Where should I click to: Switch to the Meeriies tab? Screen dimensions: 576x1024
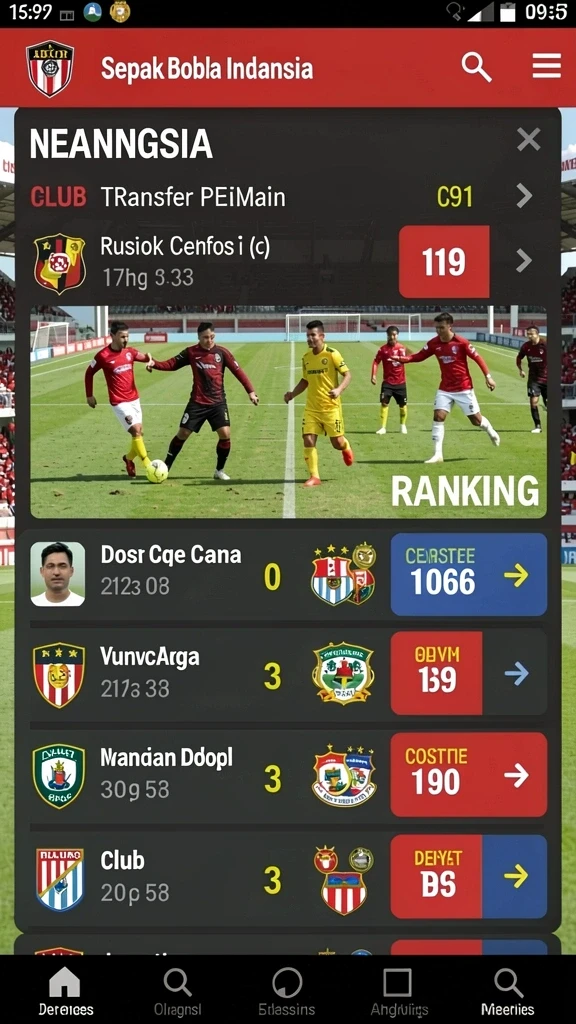(x=507, y=991)
